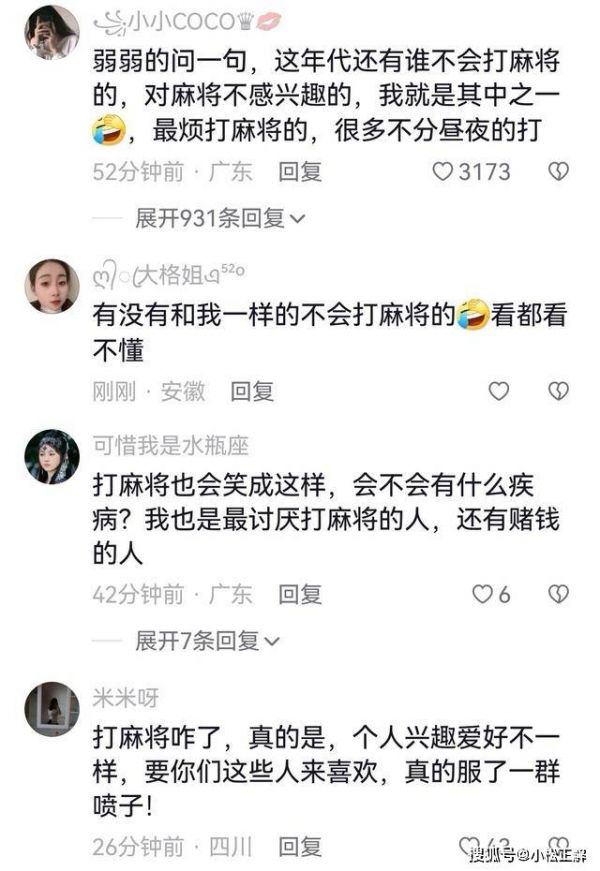Dislike the comment by 小小COCO
Viewport: 600px width, 871px height.
click(x=559, y=172)
